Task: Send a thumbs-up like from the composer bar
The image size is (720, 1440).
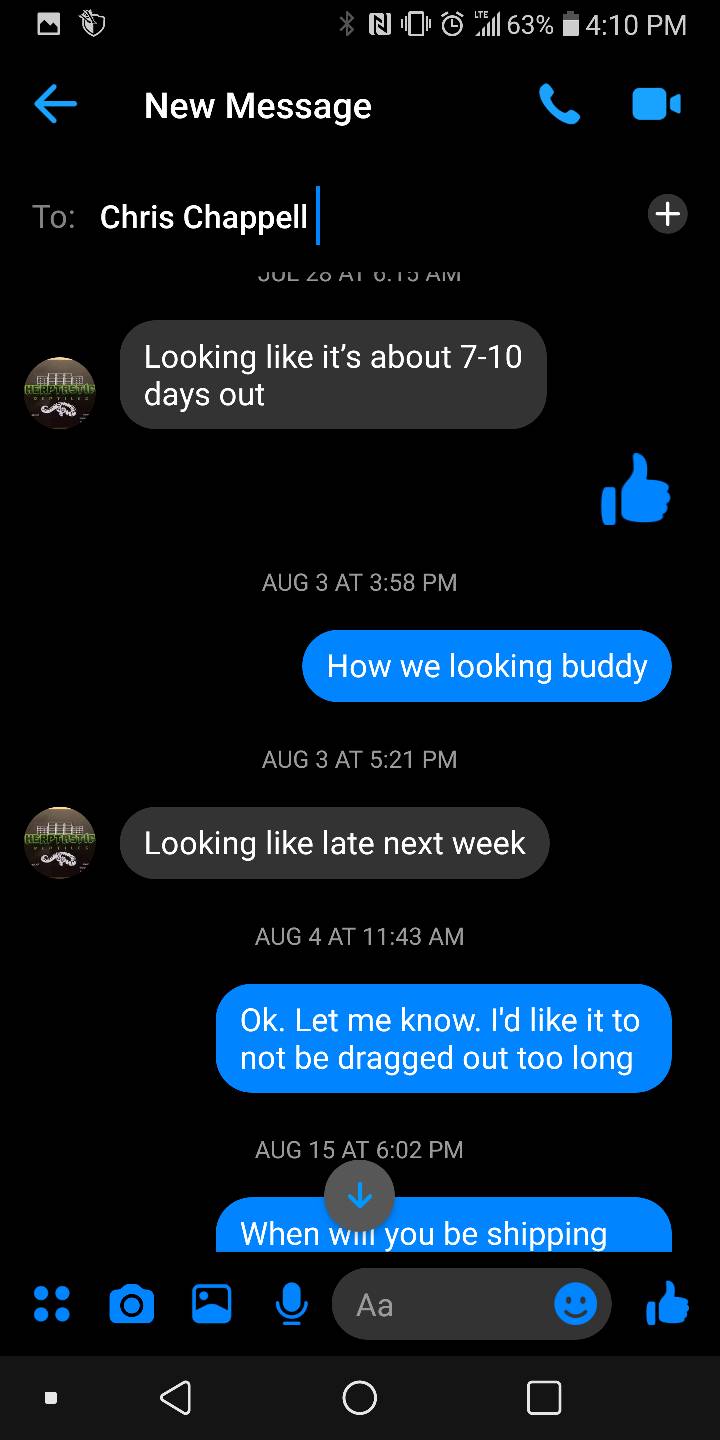Action: tap(667, 1302)
